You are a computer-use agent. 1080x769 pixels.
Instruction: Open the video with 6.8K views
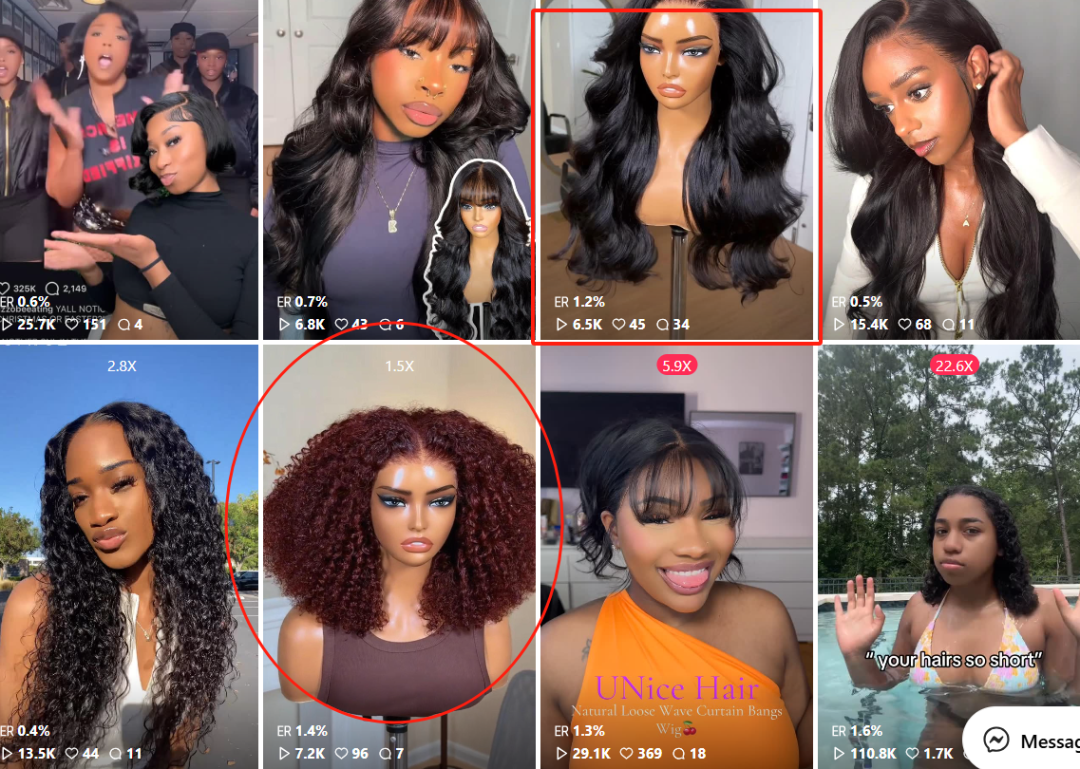pyautogui.click(x=397, y=170)
